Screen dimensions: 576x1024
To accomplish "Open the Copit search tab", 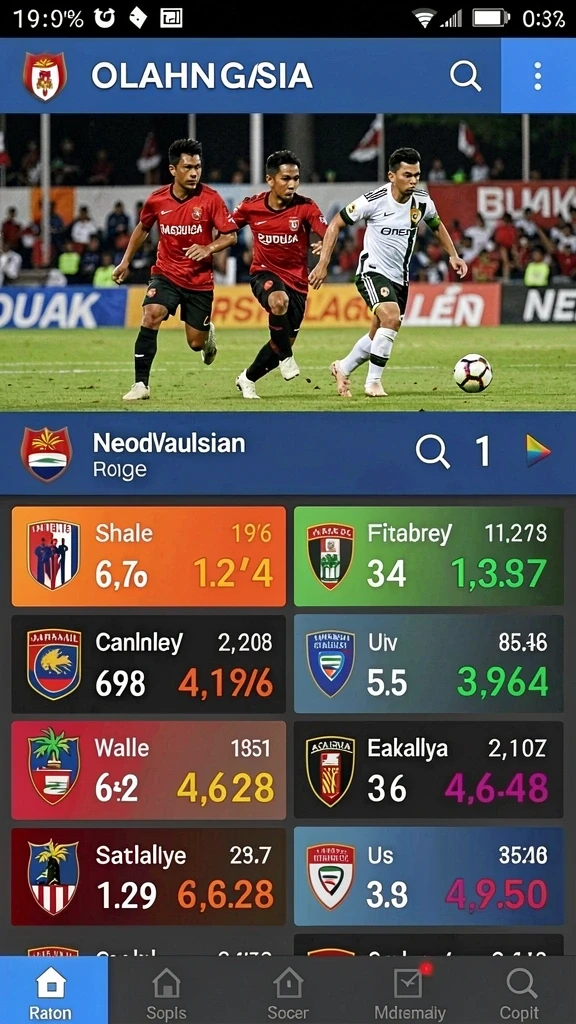I will 521,991.
